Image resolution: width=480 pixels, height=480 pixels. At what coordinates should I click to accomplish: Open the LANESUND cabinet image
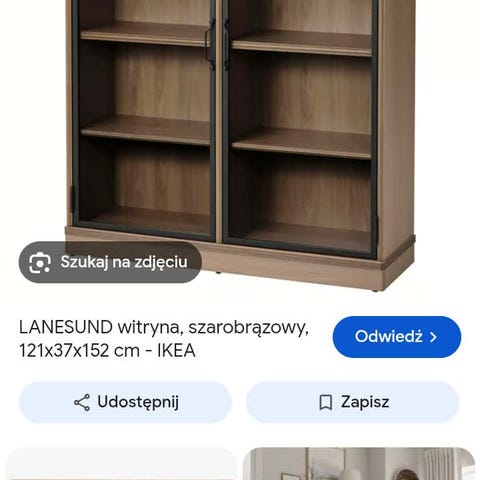240,145
